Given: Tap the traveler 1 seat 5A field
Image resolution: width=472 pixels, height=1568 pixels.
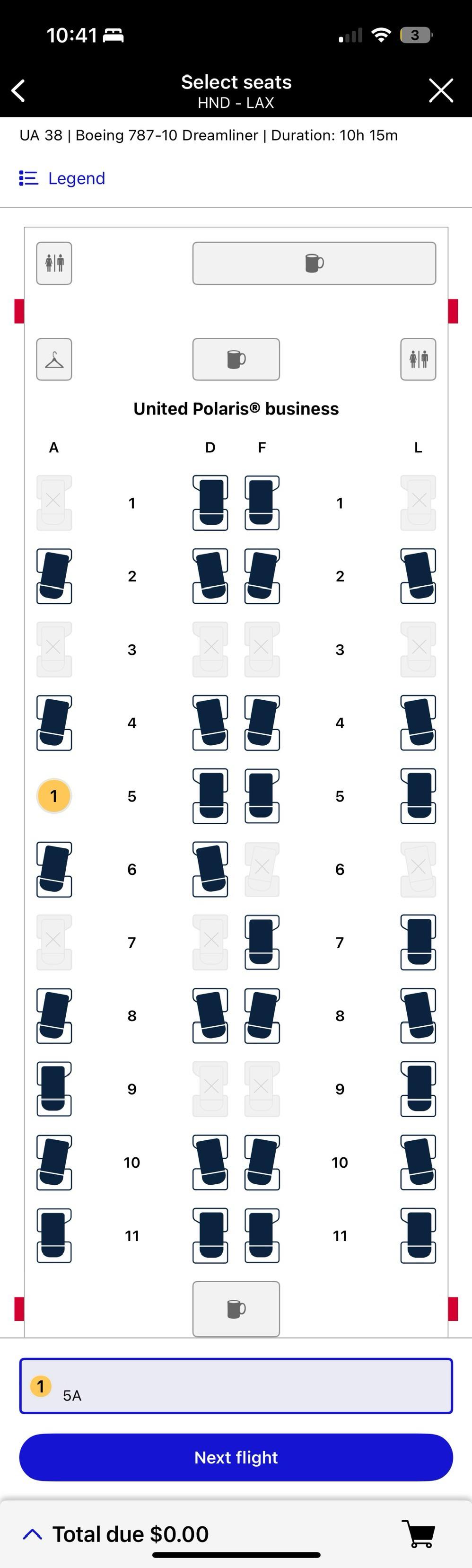Looking at the screenshot, I should [x=236, y=1386].
